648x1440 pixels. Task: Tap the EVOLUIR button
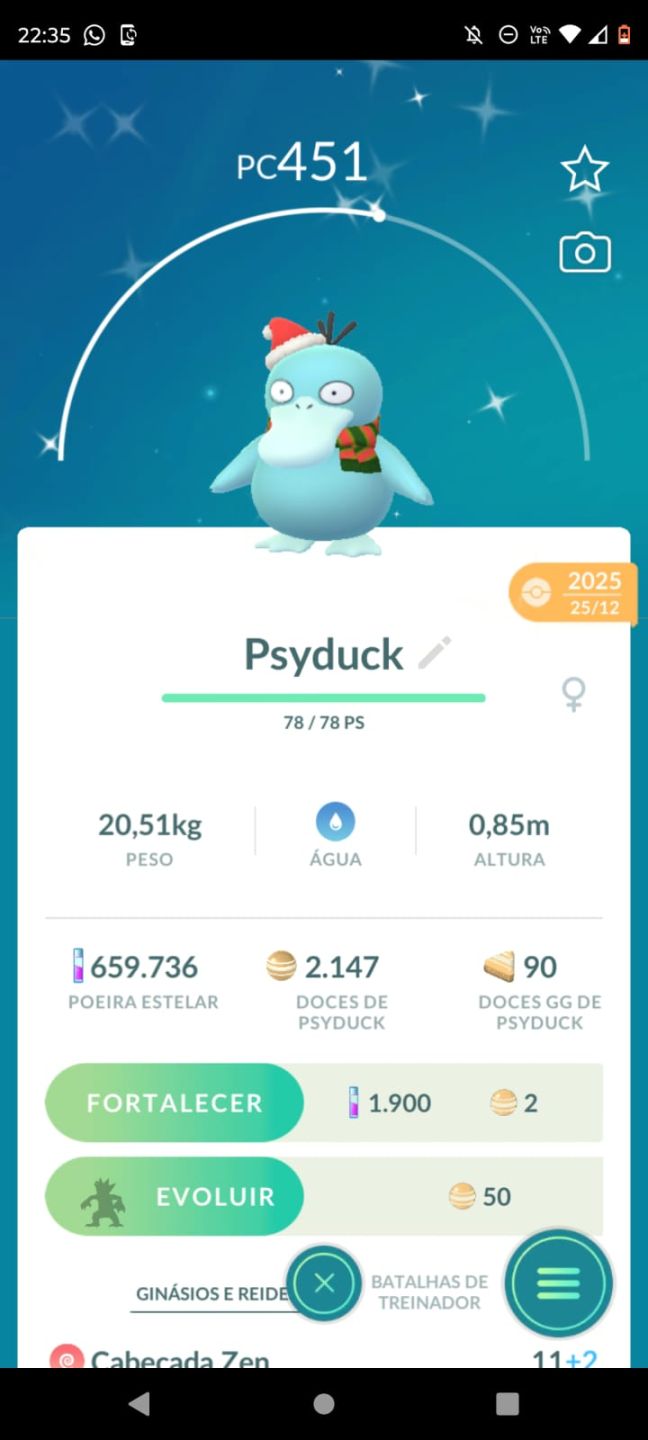click(x=174, y=1197)
